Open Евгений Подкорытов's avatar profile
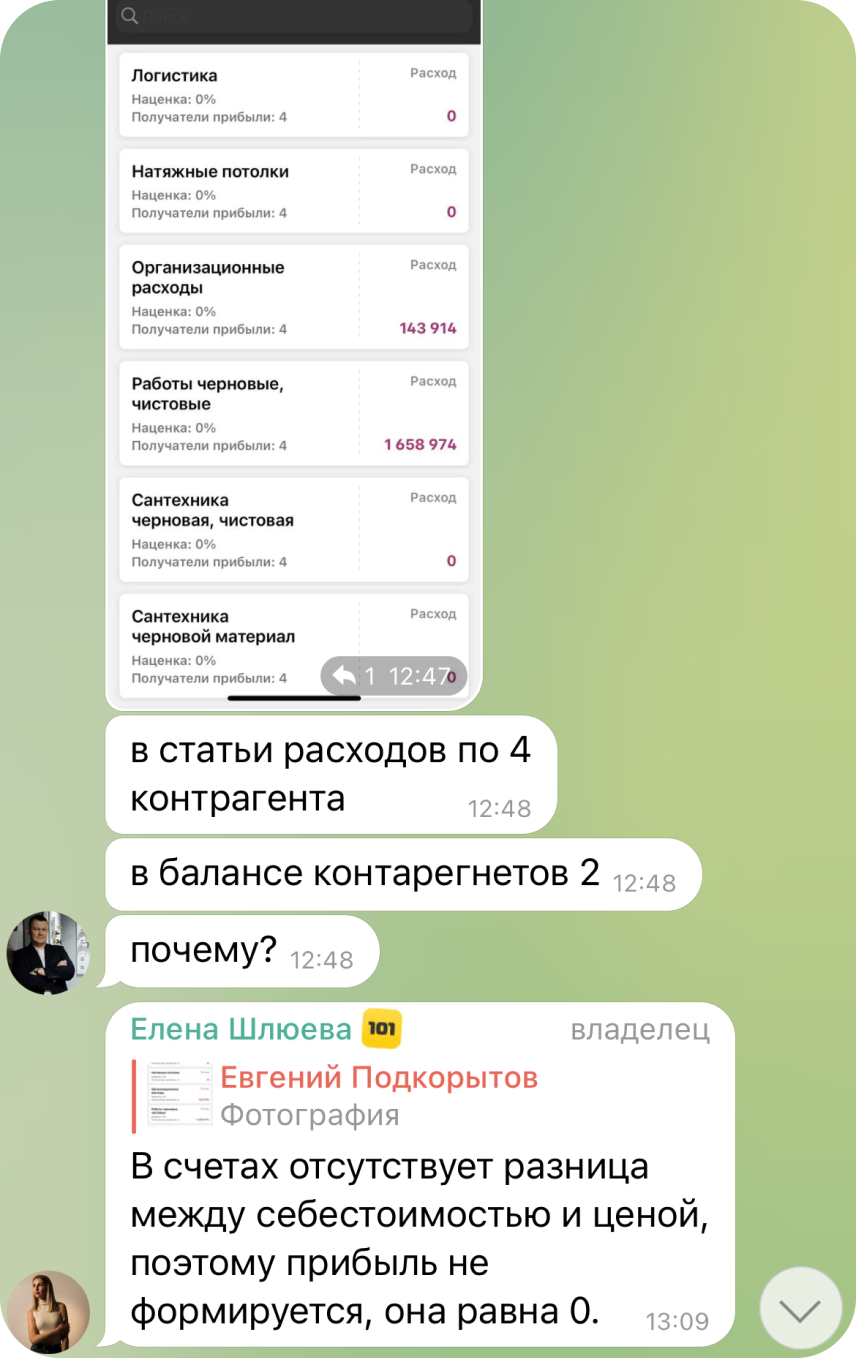The image size is (856, 1358). [48, 952]
